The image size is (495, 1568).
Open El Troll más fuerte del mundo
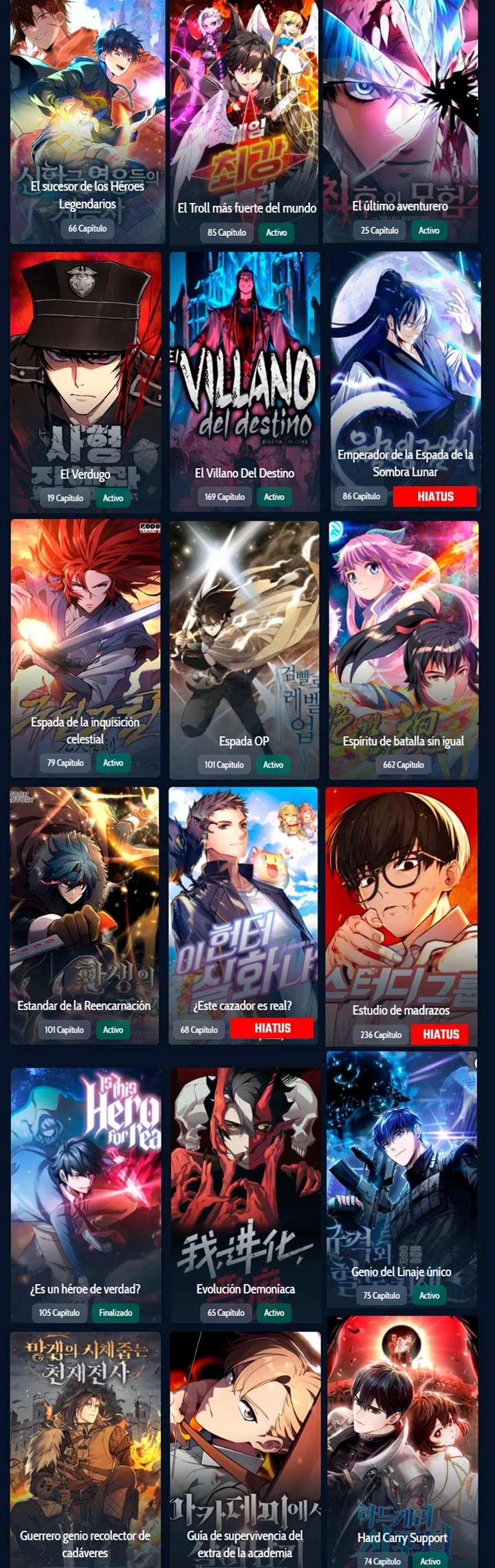pos(245,121)
